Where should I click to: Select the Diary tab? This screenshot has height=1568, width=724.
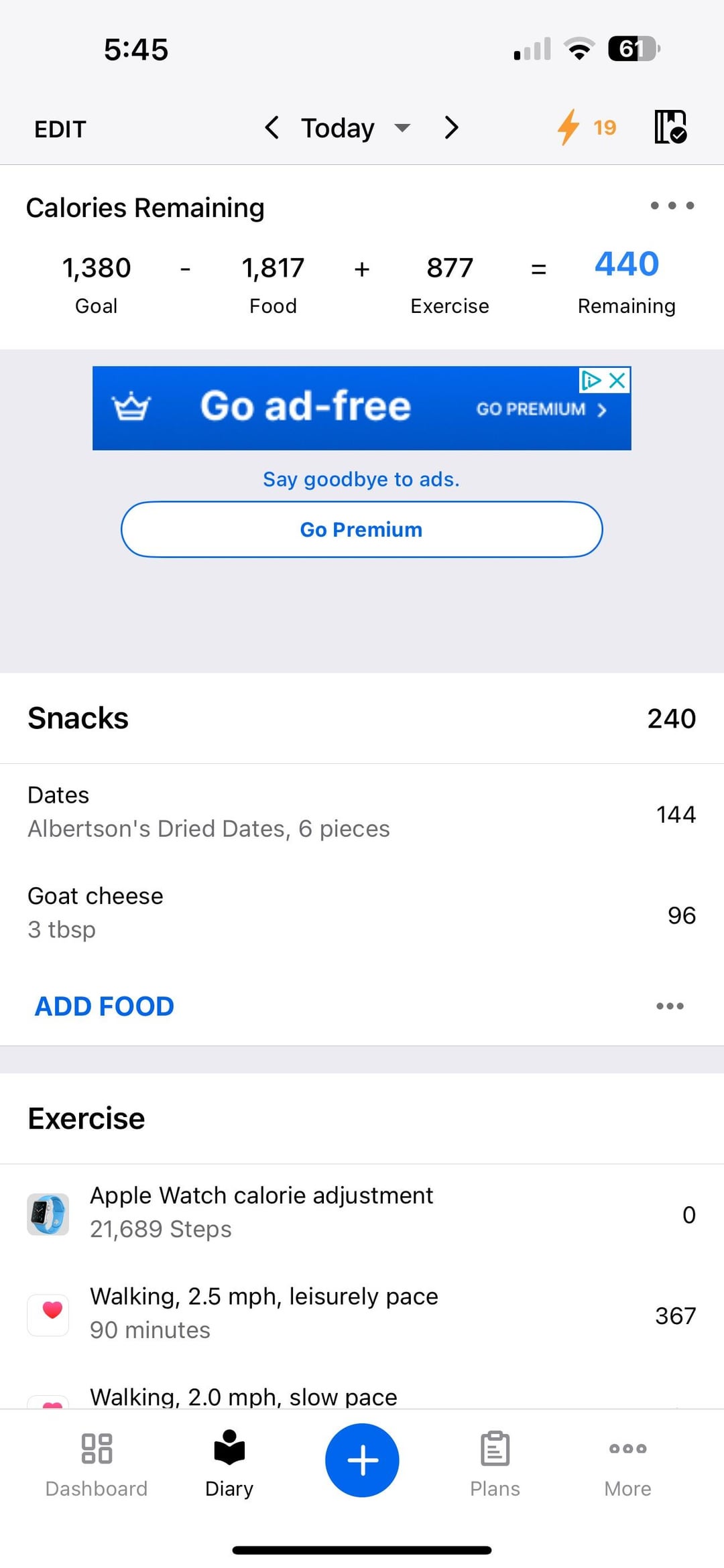coord(229,1464)
